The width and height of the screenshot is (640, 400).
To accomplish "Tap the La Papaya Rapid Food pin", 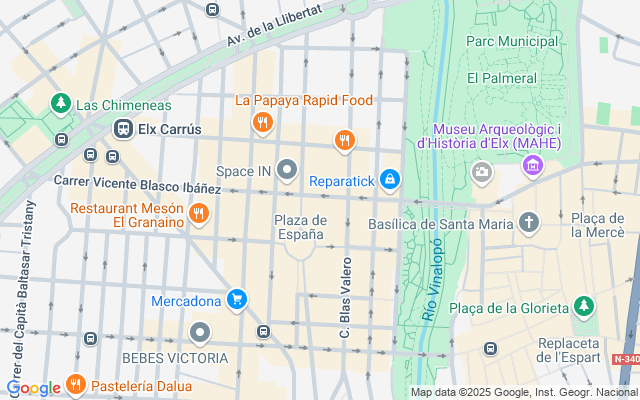I will (262, 122).
